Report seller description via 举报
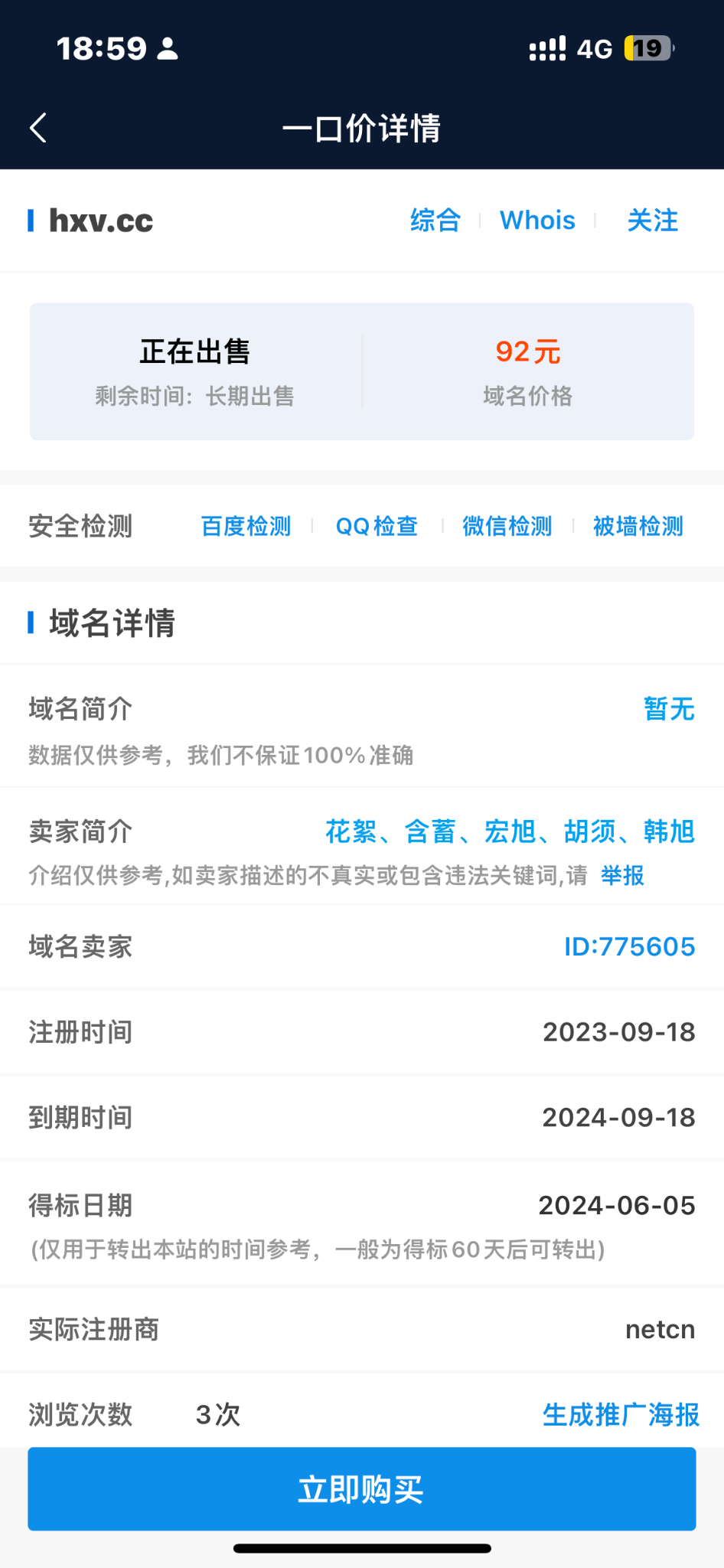This screenshot has height=1568, width=724. pos(622,875)
